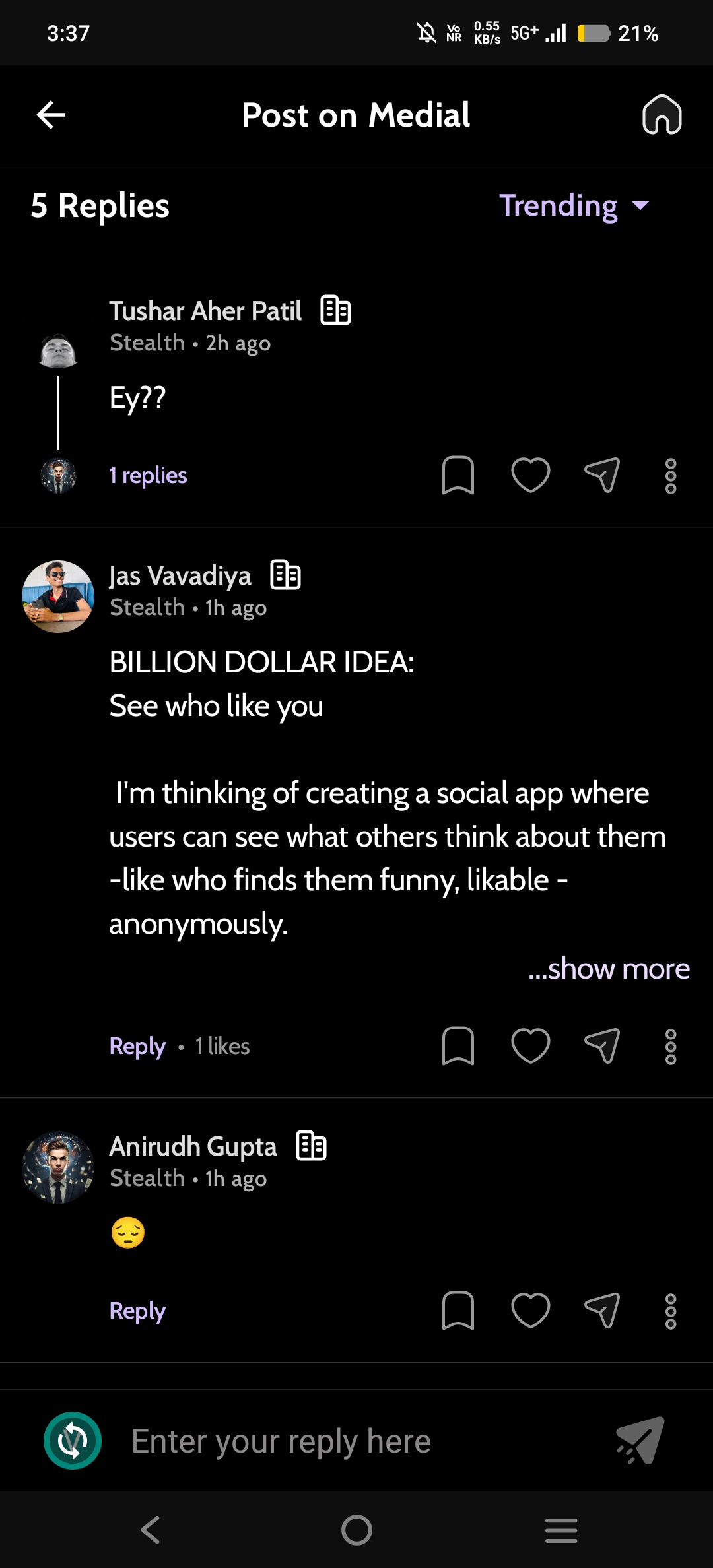Open recent apps from the navigation bar
Viewport: 713px width, 1568px height.
[561, 1530]
